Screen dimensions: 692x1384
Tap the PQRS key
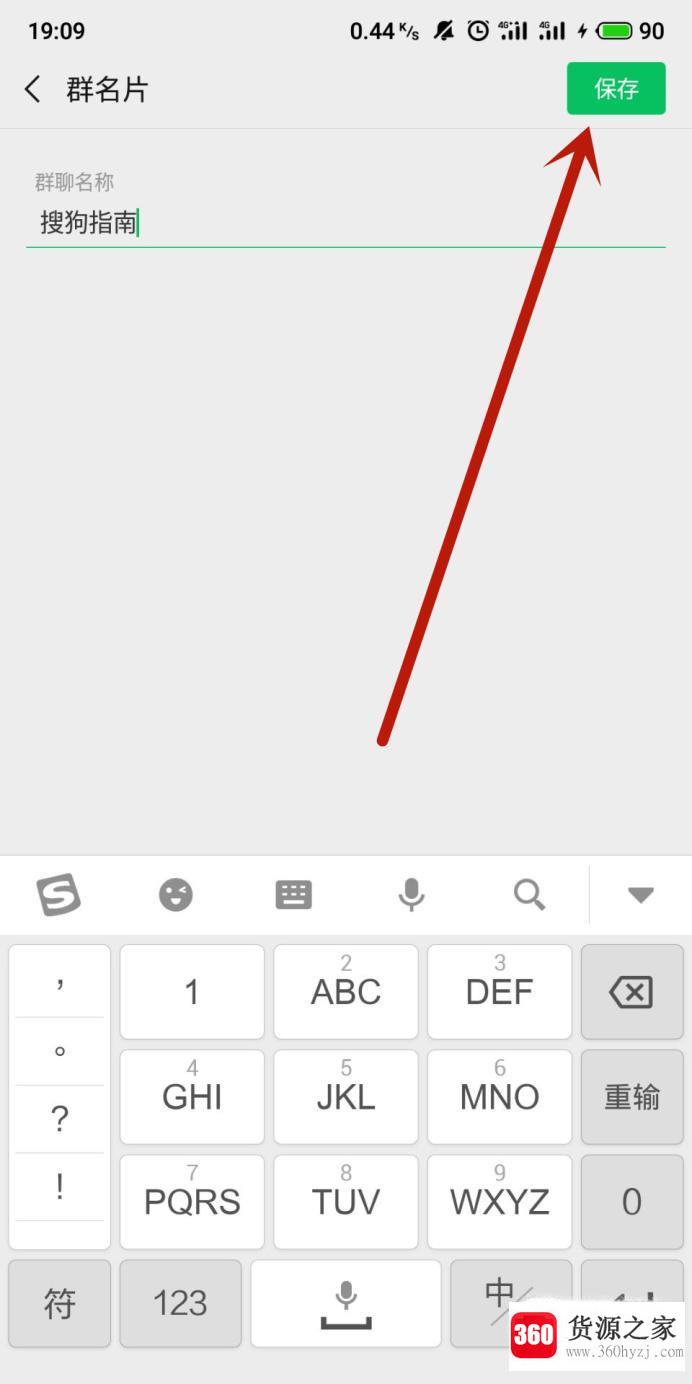[192, 1201]
